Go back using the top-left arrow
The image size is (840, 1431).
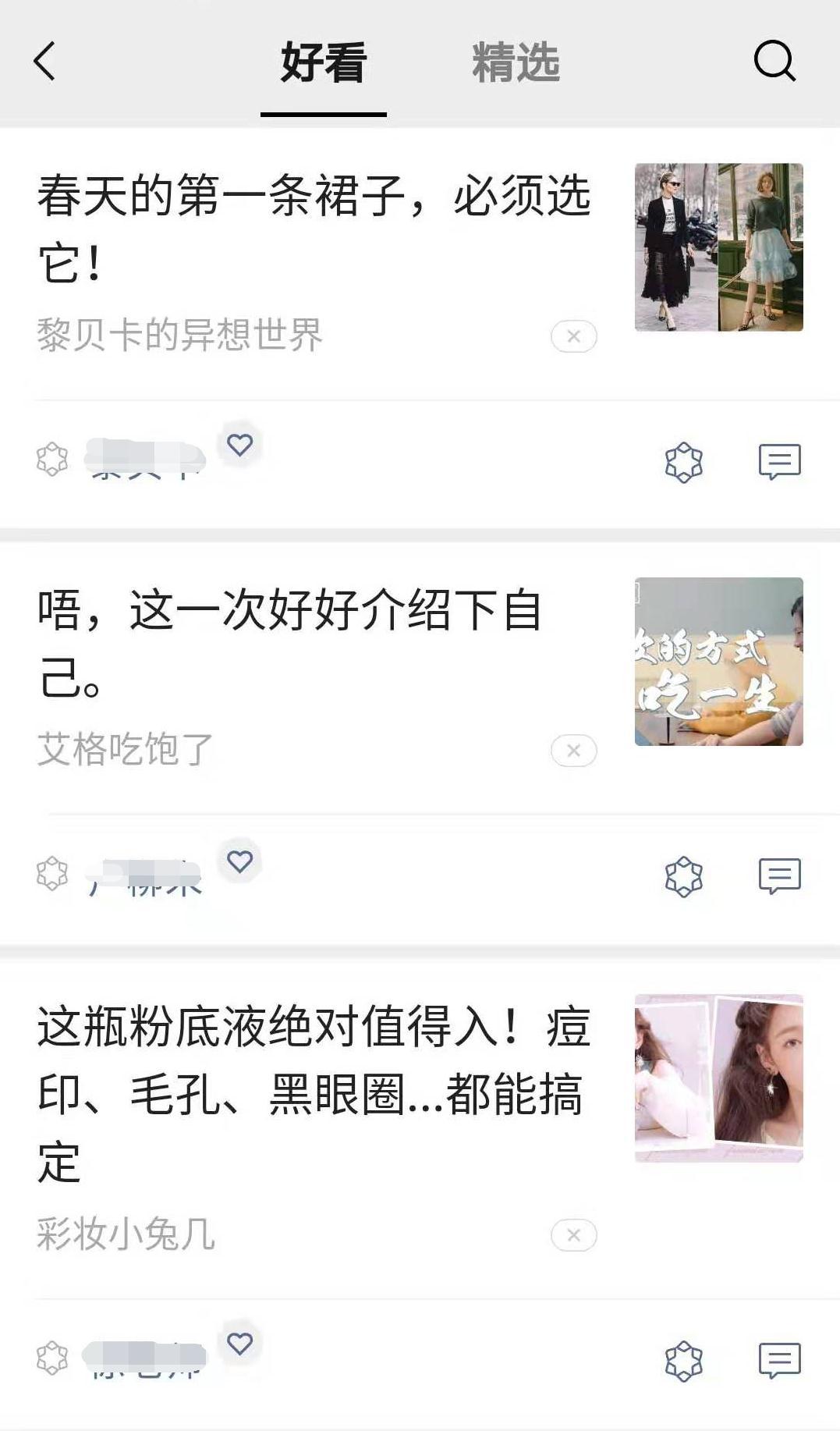45,61
